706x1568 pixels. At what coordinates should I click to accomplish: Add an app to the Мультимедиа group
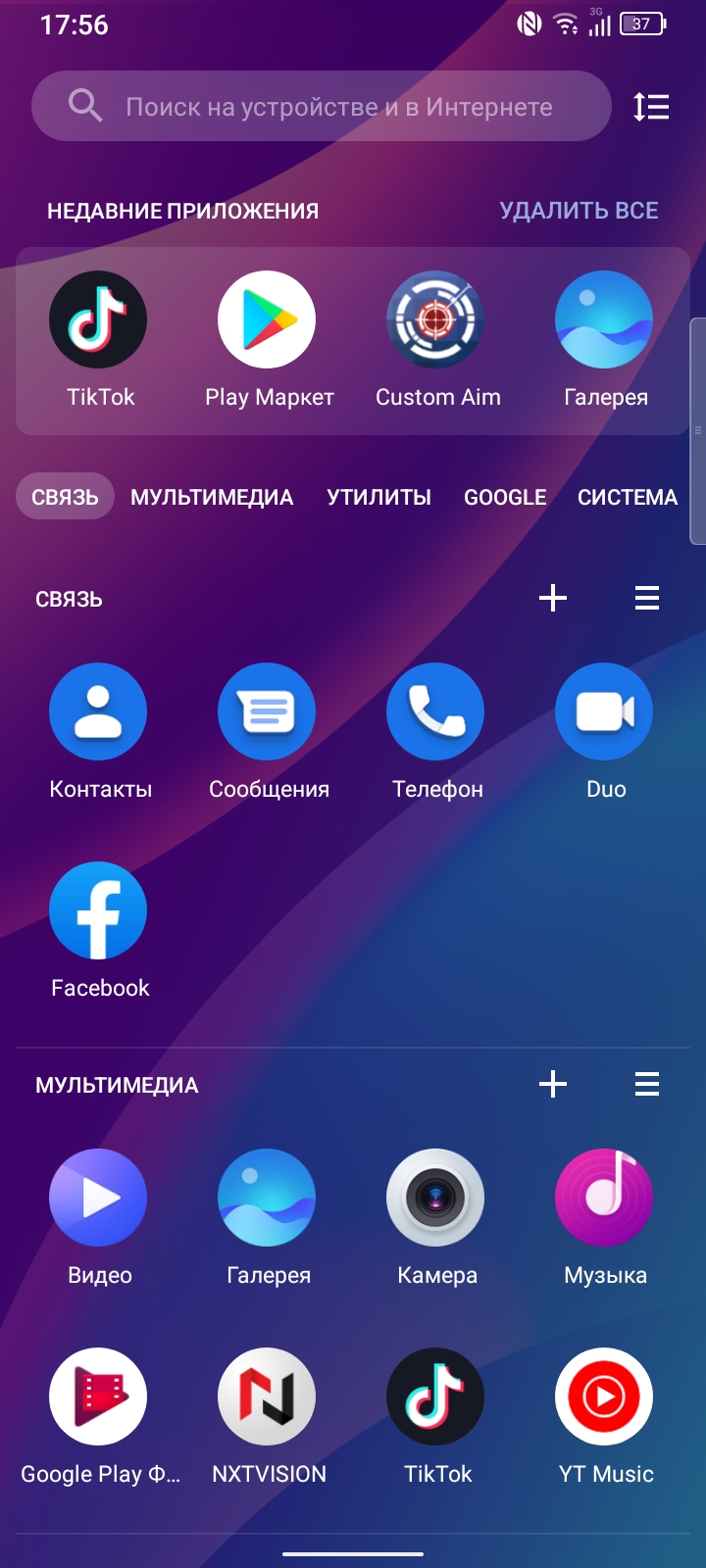(x=553, y=1084)
